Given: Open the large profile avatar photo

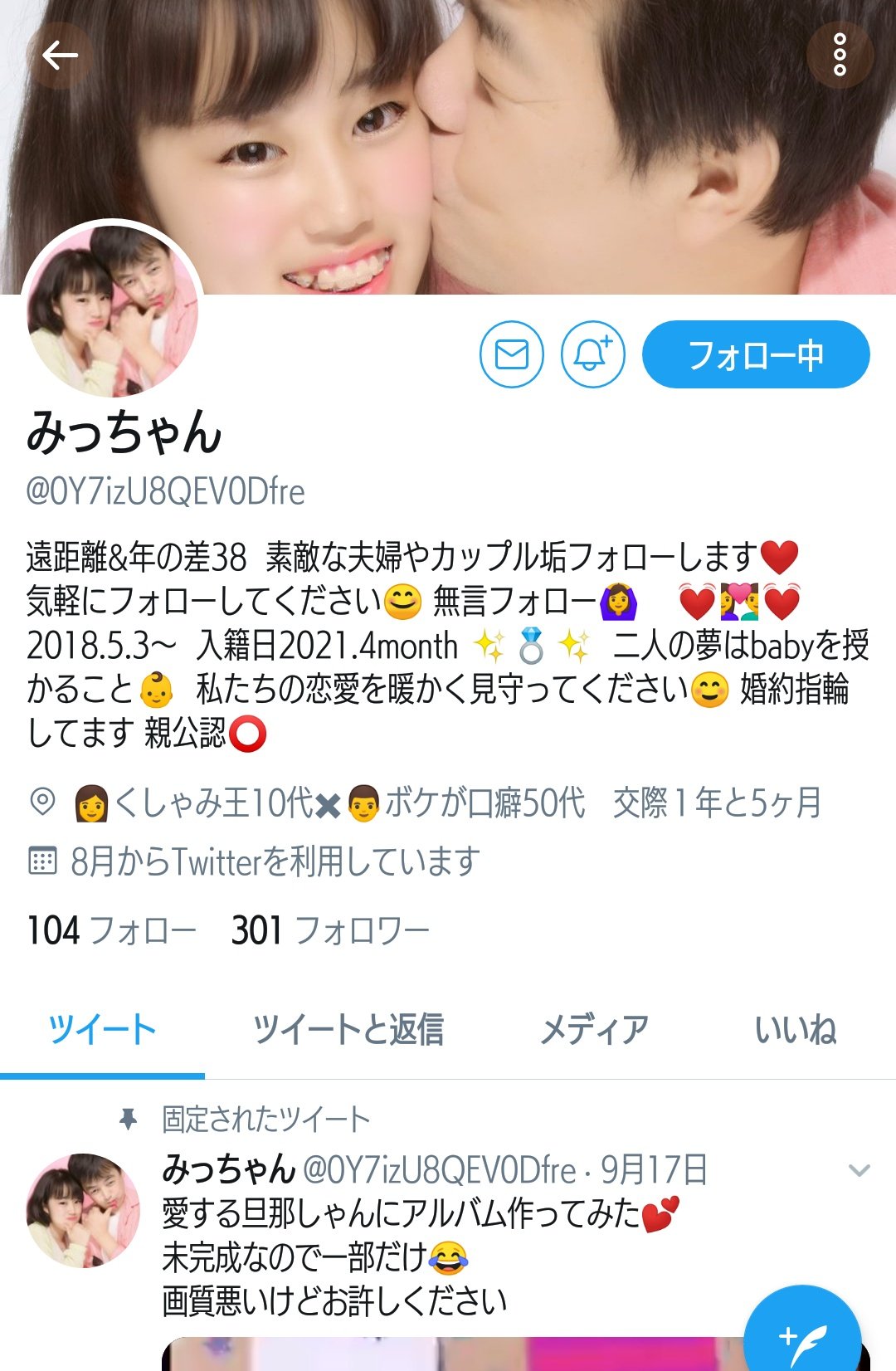Looking at the screenshot, I should coord(113,310).
